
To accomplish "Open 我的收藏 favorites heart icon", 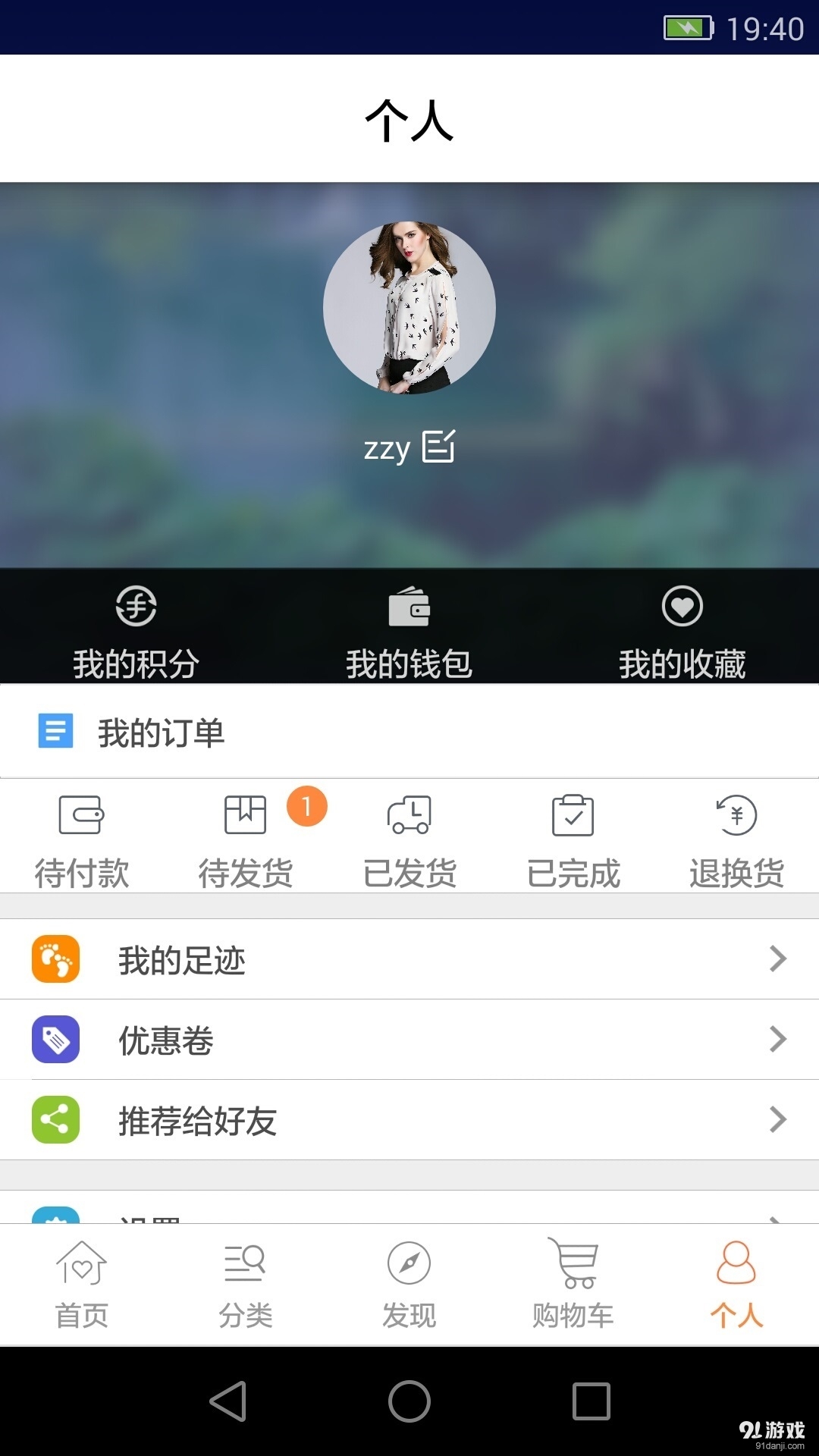I will click(x=682, y=606).
